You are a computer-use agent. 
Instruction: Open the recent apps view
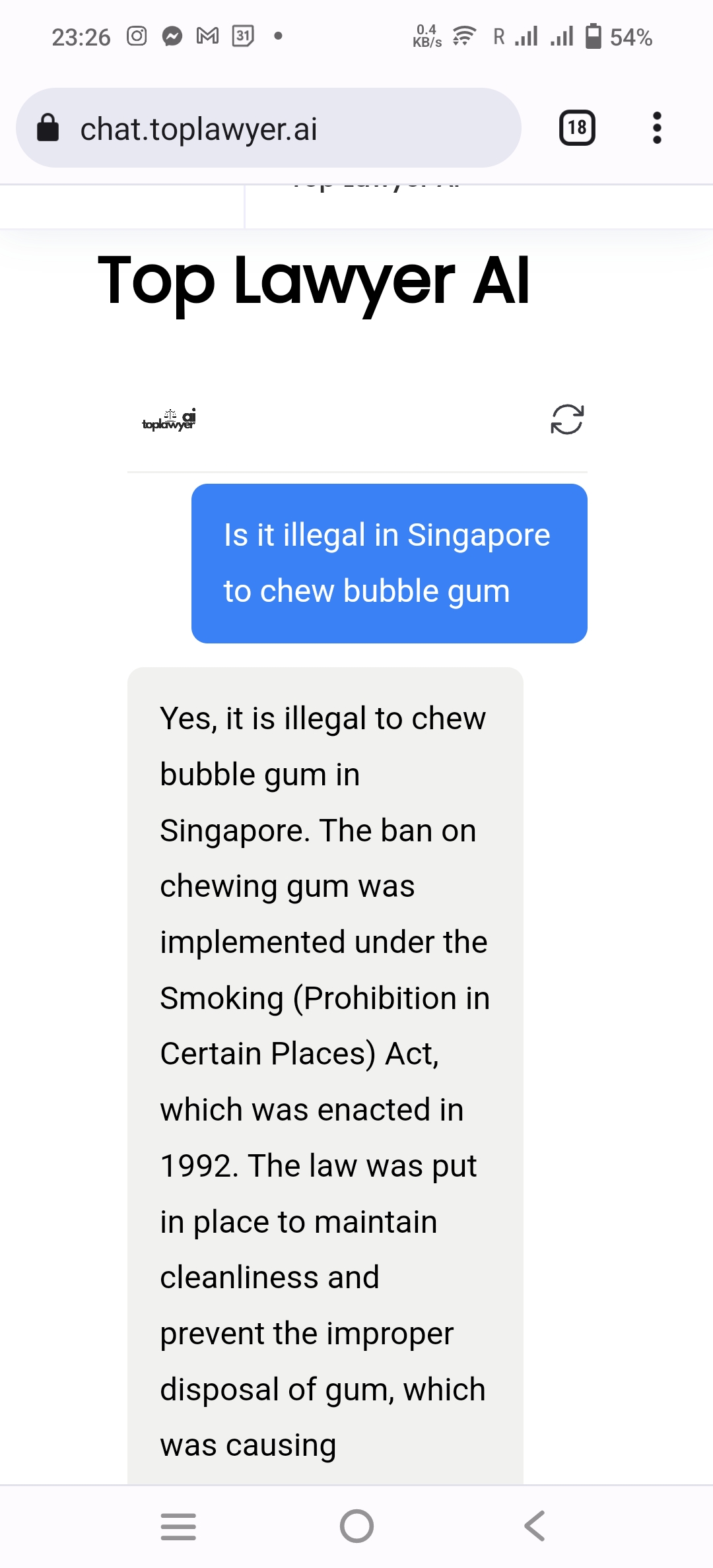coord(178,1526)
